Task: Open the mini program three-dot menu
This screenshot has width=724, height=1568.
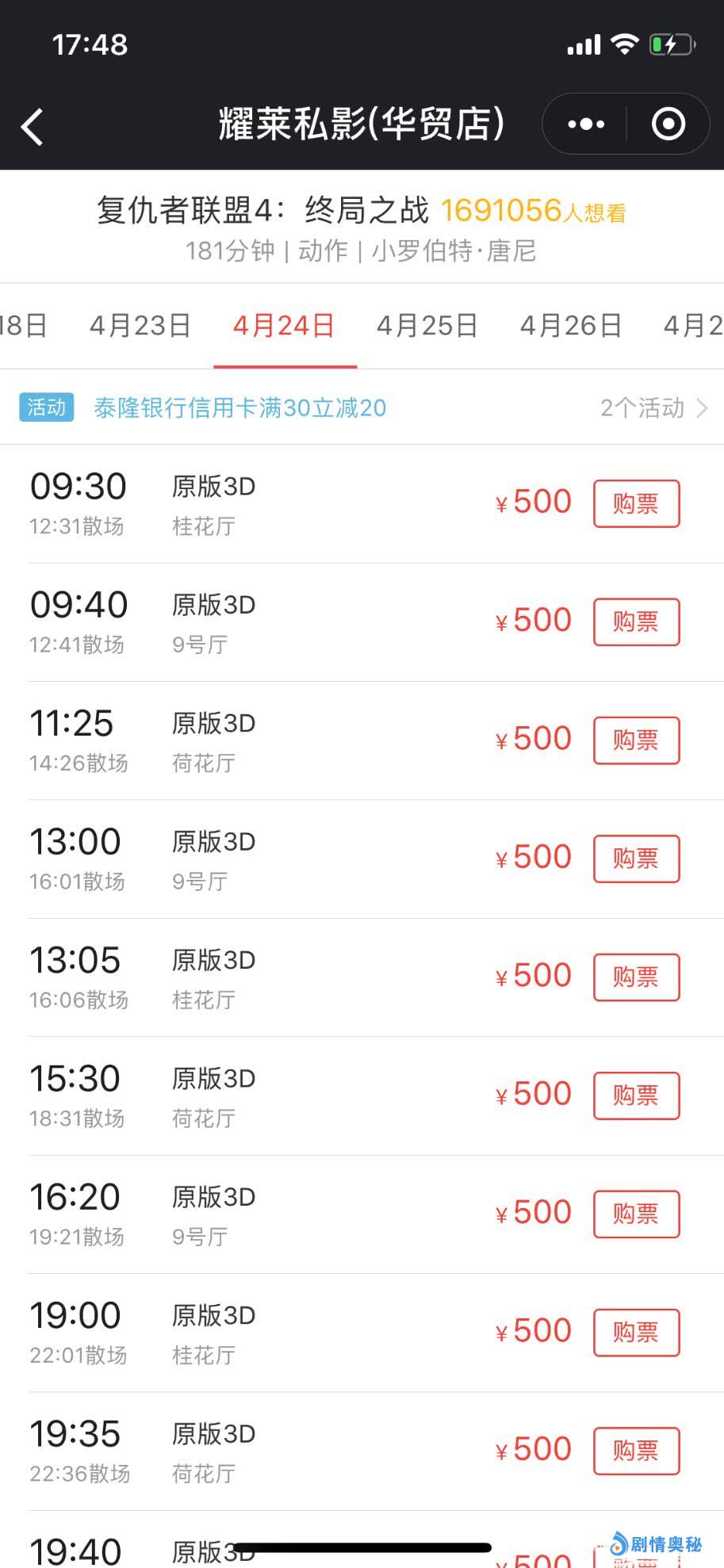Action: (x=586, y=124)
